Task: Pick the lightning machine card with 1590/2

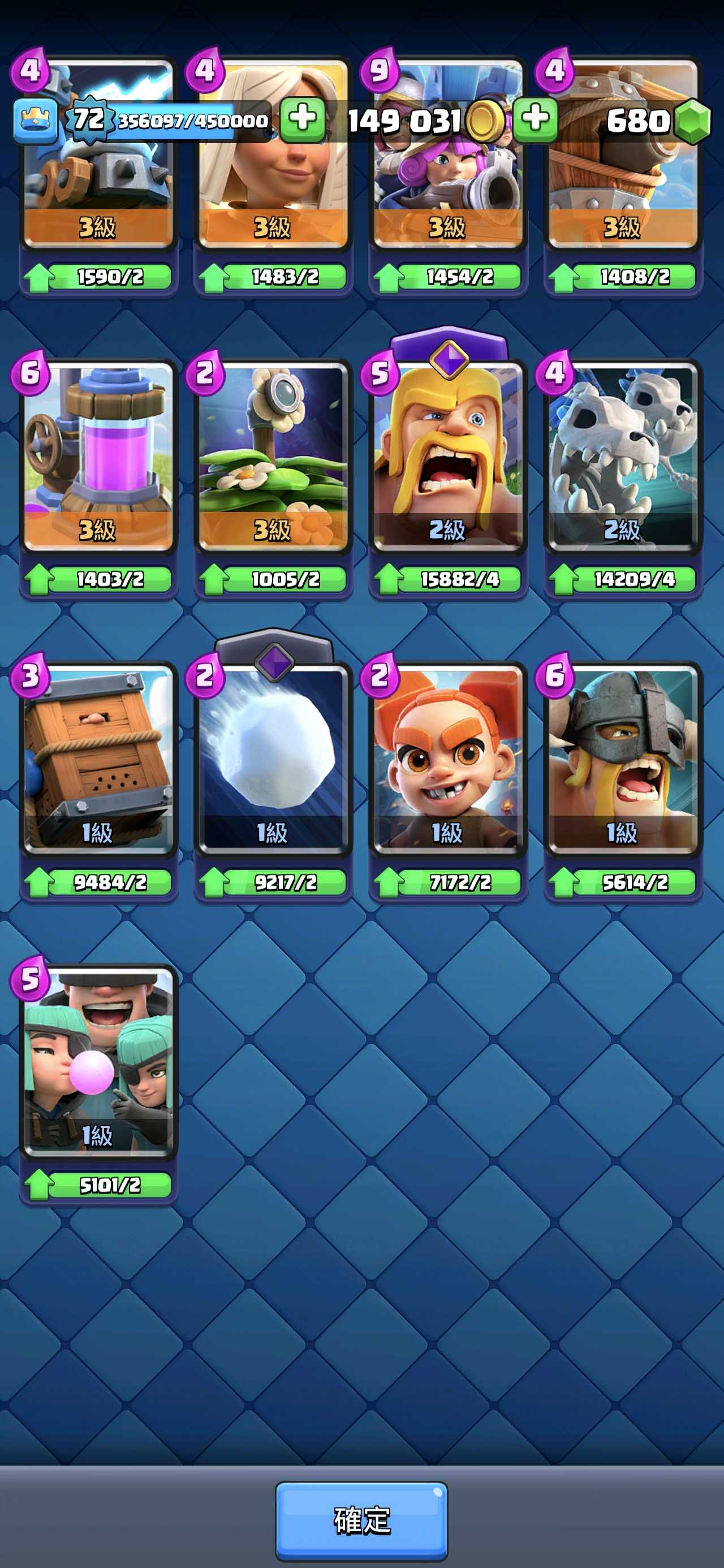Action: click(x=98, y=183)
